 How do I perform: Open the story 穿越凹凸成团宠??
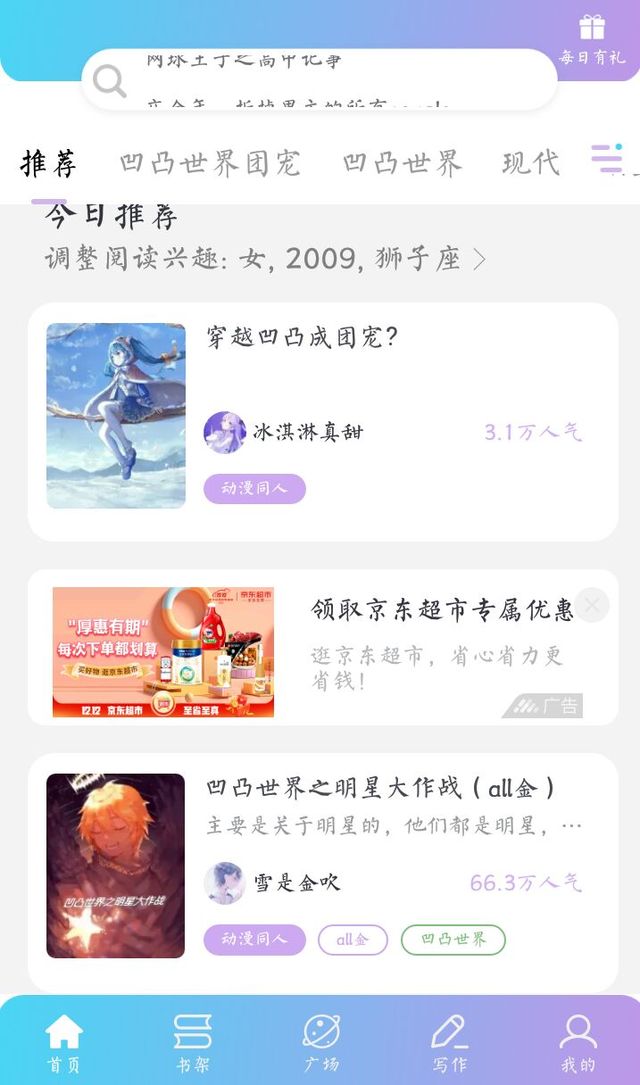coord(302,337)
